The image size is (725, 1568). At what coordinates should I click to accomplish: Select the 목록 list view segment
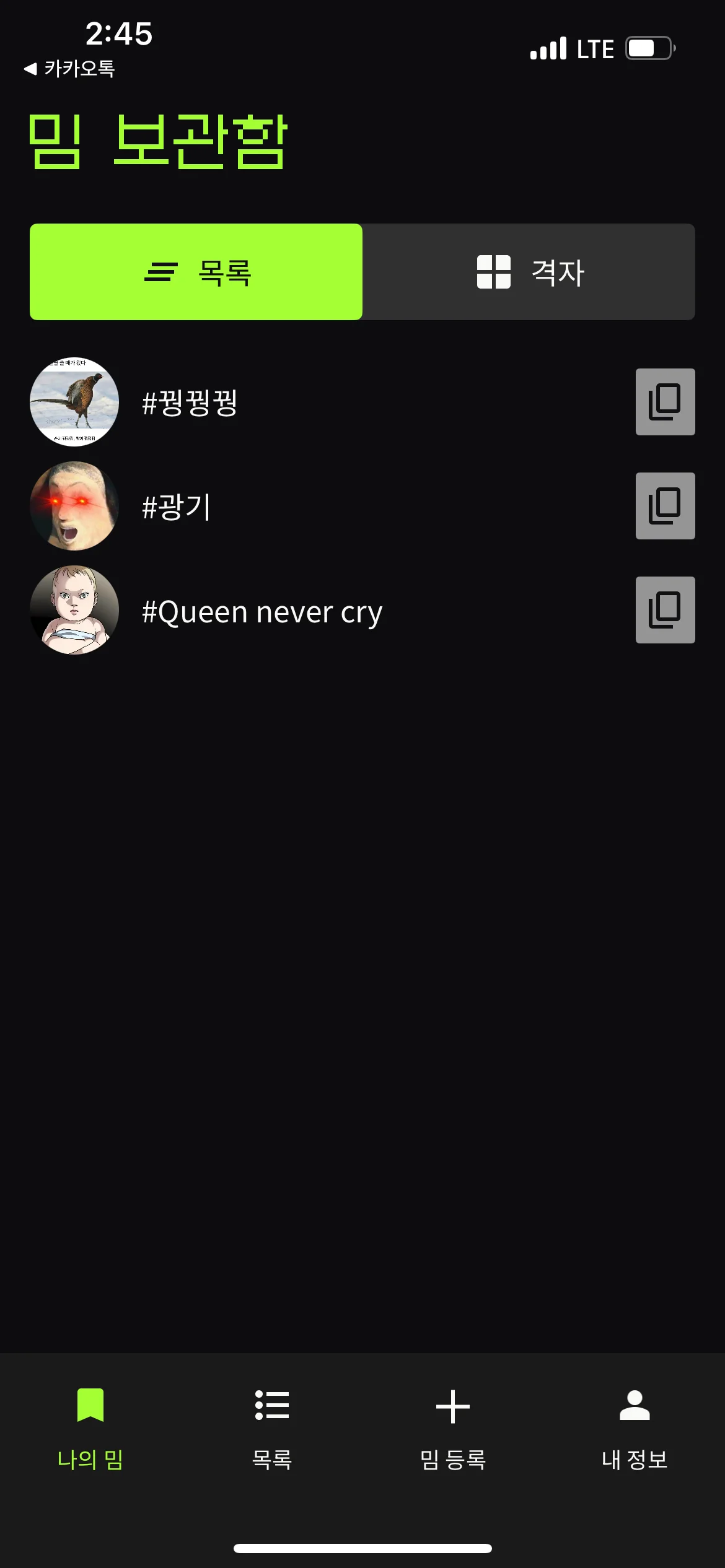pos(196,272)
